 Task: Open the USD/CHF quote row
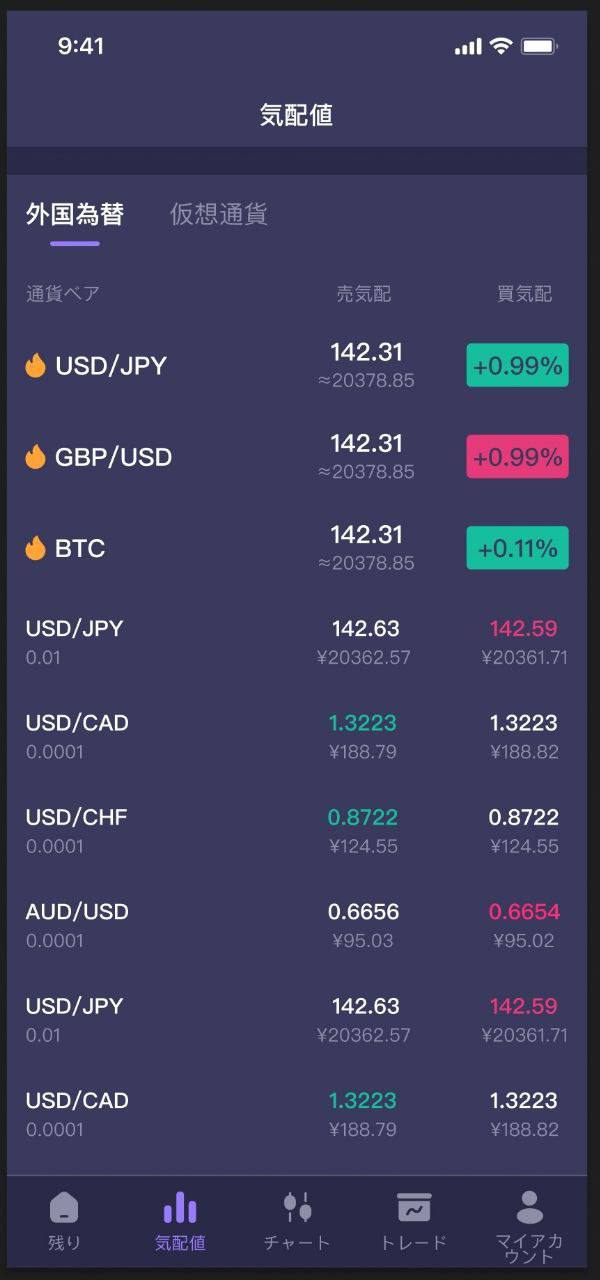tap(297, 831)
